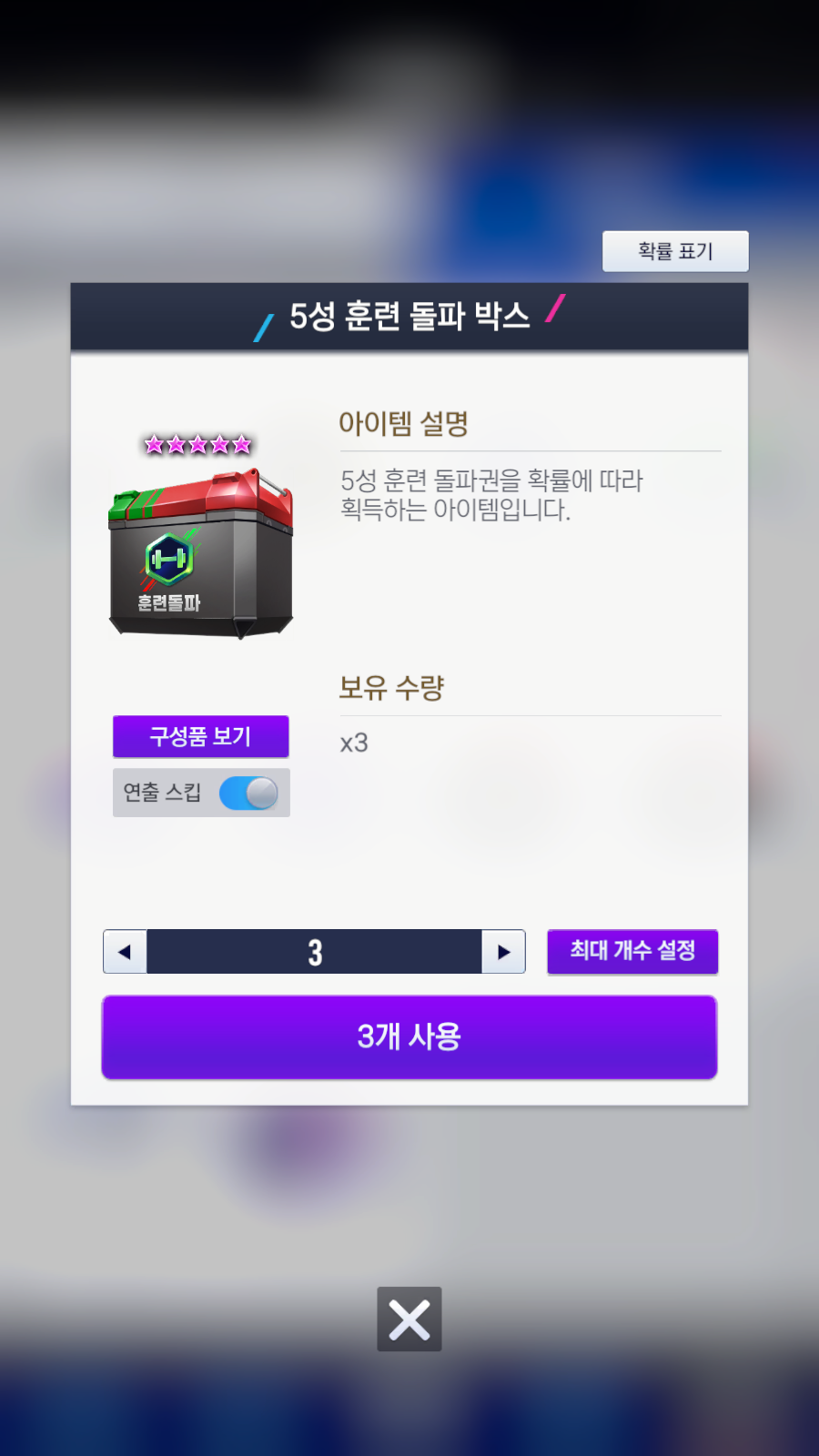
Task: Tap 최대 개수 설정 button
Action: coord(632,951)
